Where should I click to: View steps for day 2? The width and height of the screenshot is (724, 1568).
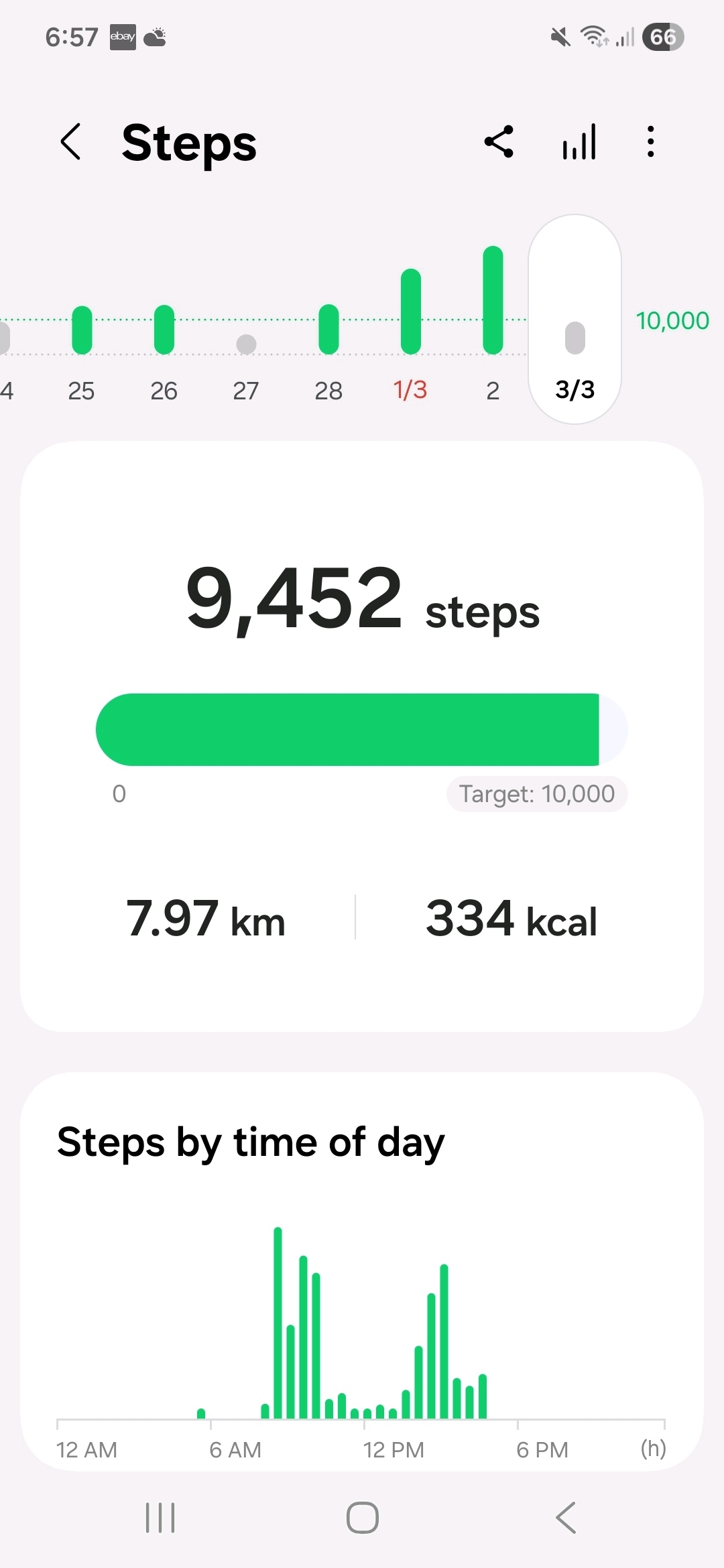pyautogui.click(x=493, y=302)
